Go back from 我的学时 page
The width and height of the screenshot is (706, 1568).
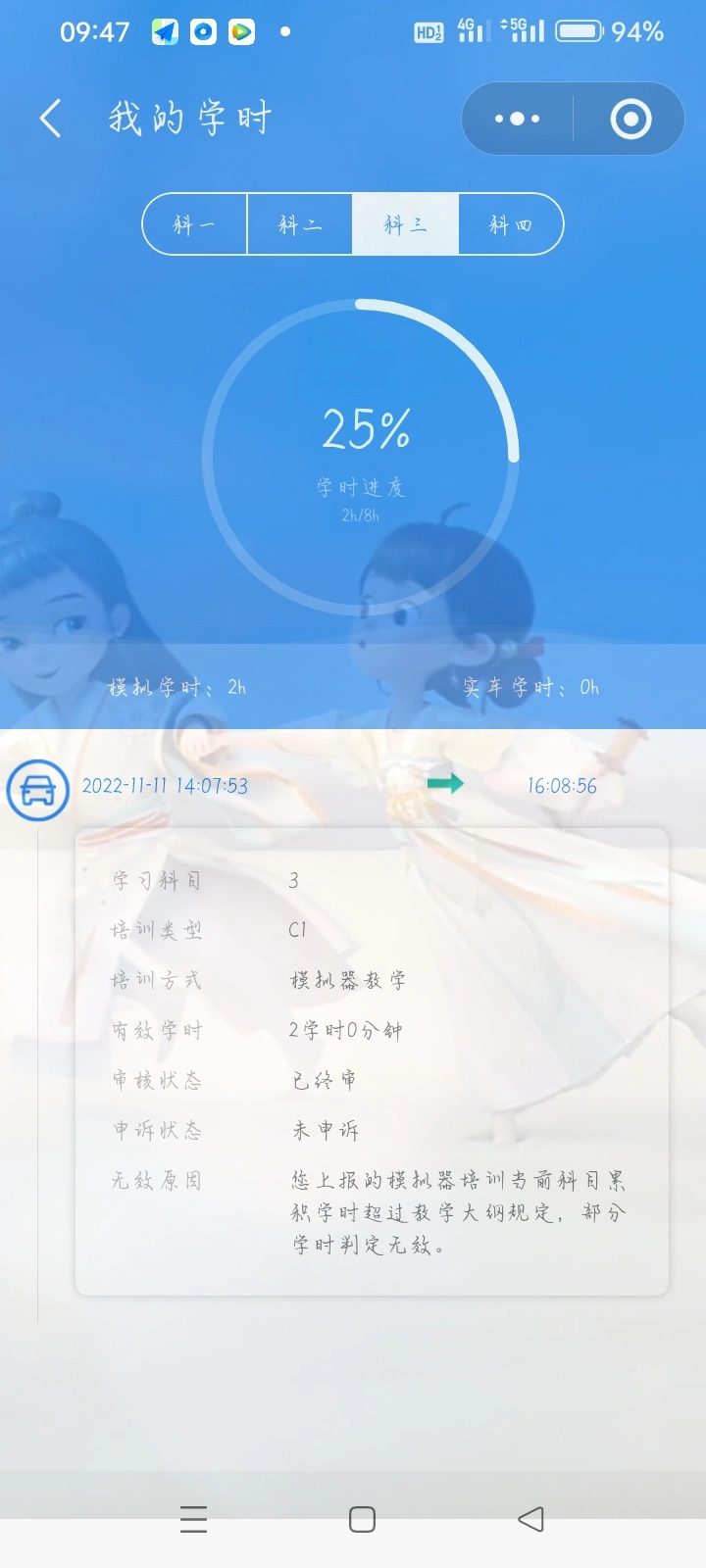[51, 119]
